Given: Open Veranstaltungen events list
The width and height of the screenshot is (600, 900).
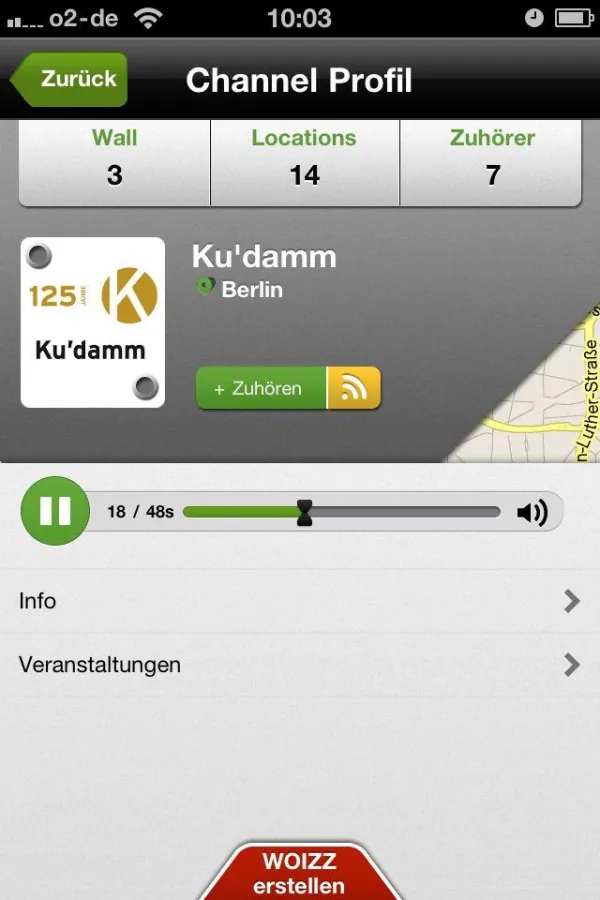Looking at the screenshot, I should (x=300, y=665).
